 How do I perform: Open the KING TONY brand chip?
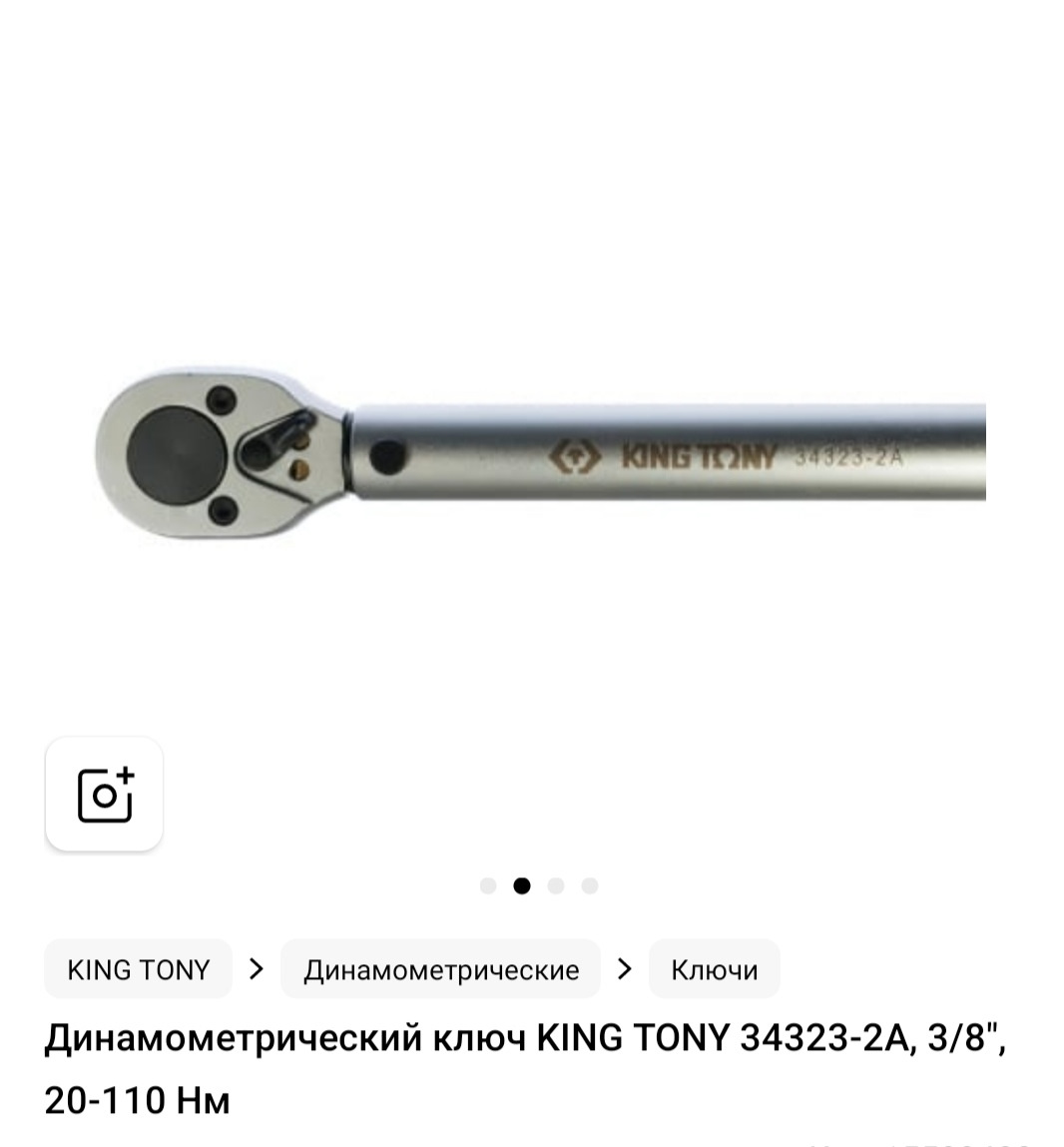138,969
